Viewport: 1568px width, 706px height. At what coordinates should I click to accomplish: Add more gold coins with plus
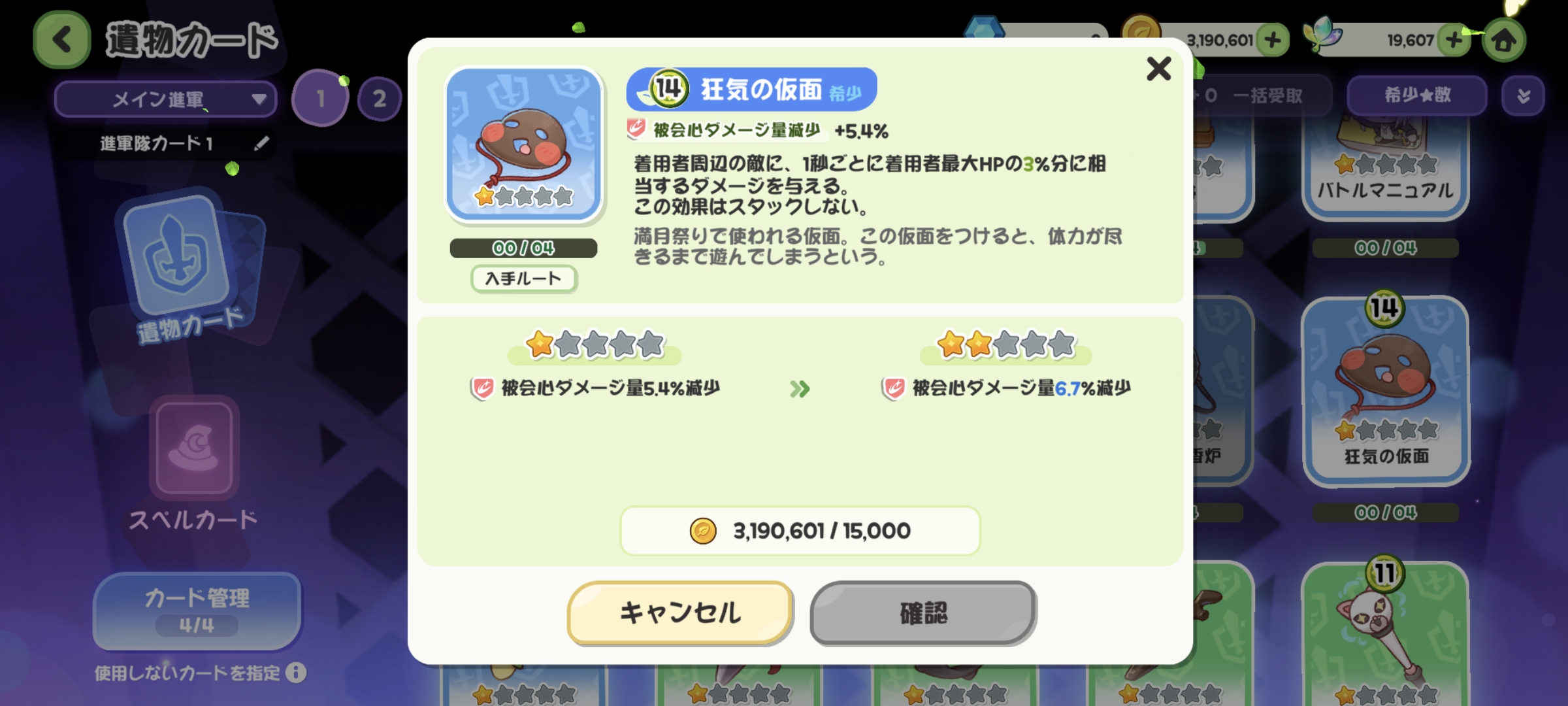point(1272,41)
